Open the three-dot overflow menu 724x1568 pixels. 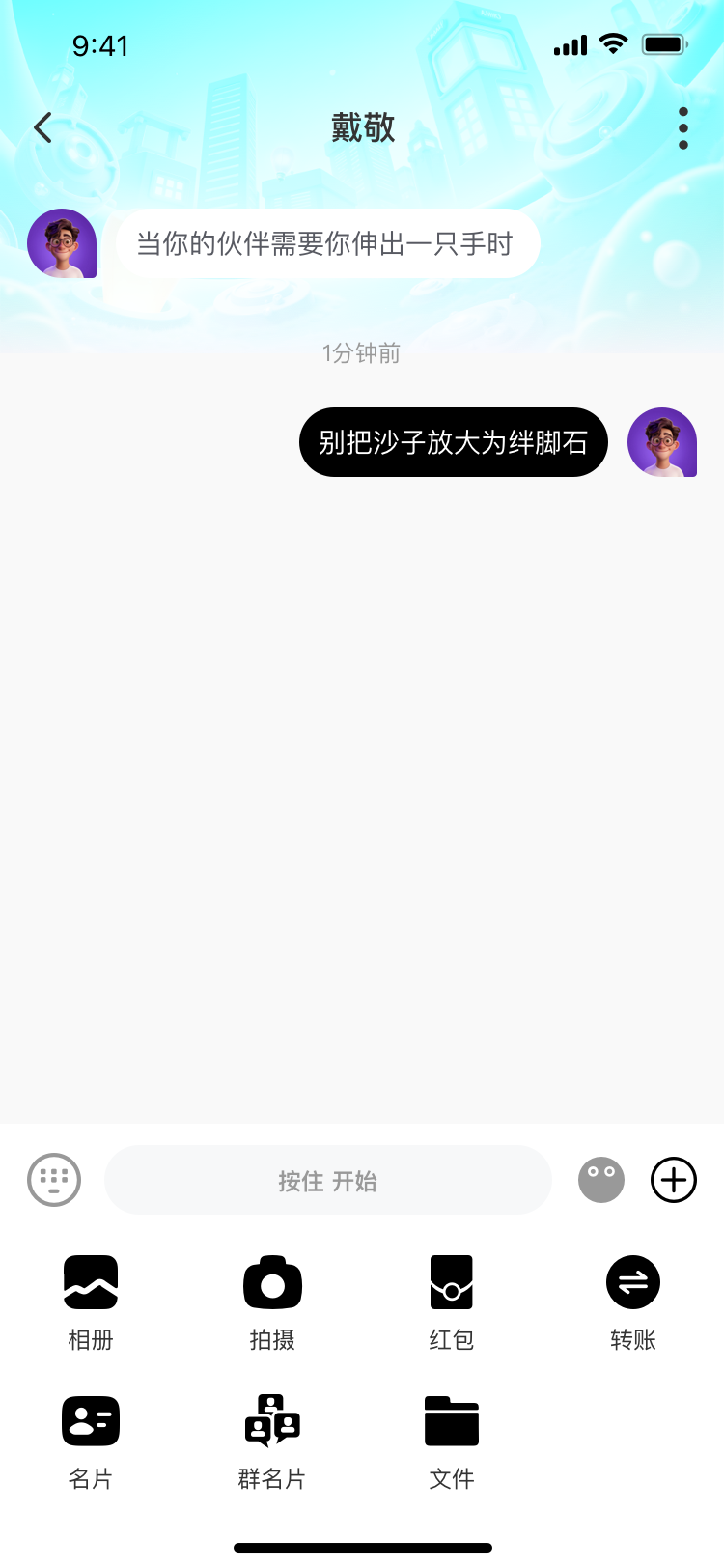[x=682, y=128]
